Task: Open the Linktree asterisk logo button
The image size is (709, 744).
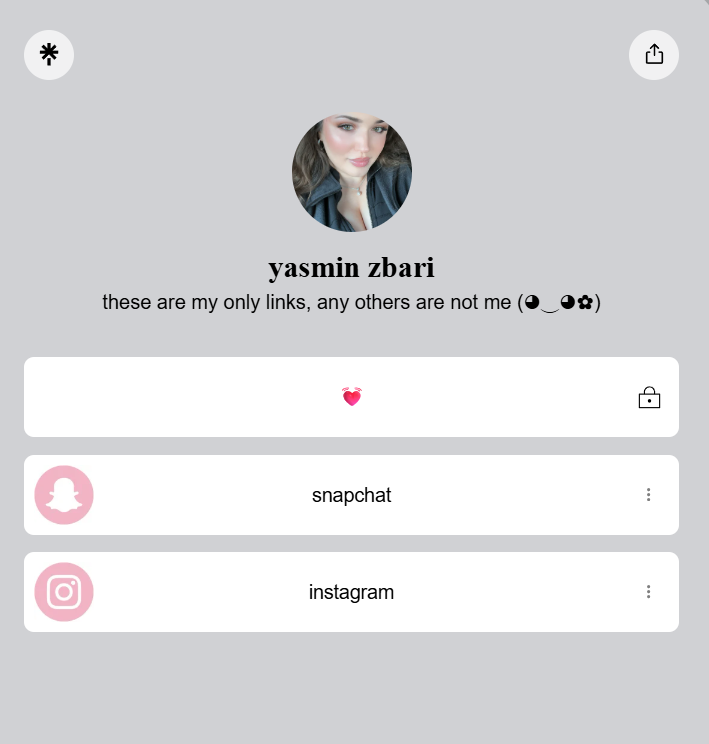Action: (49, 55)
